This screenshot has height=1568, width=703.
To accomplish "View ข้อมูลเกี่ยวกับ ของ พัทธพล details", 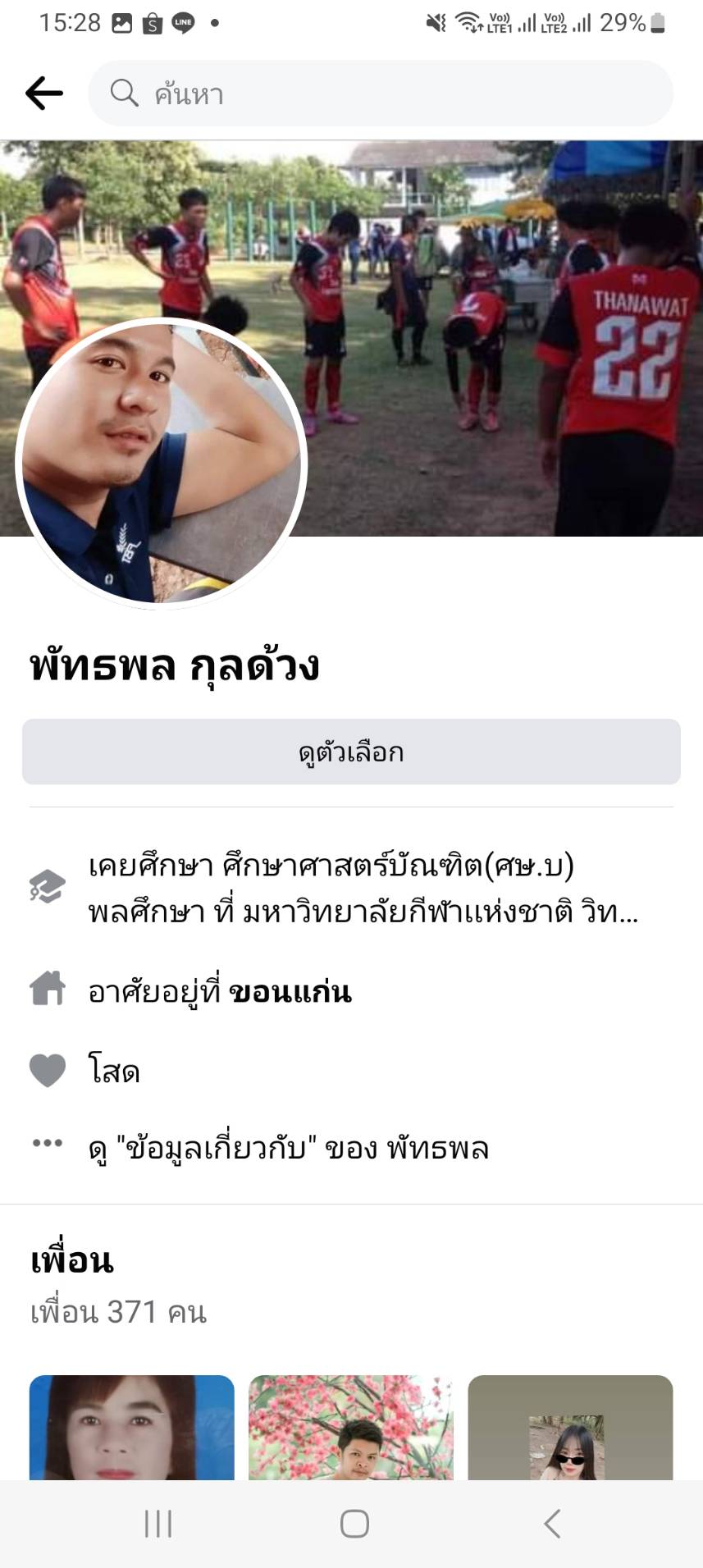I will click(287, 1147).
